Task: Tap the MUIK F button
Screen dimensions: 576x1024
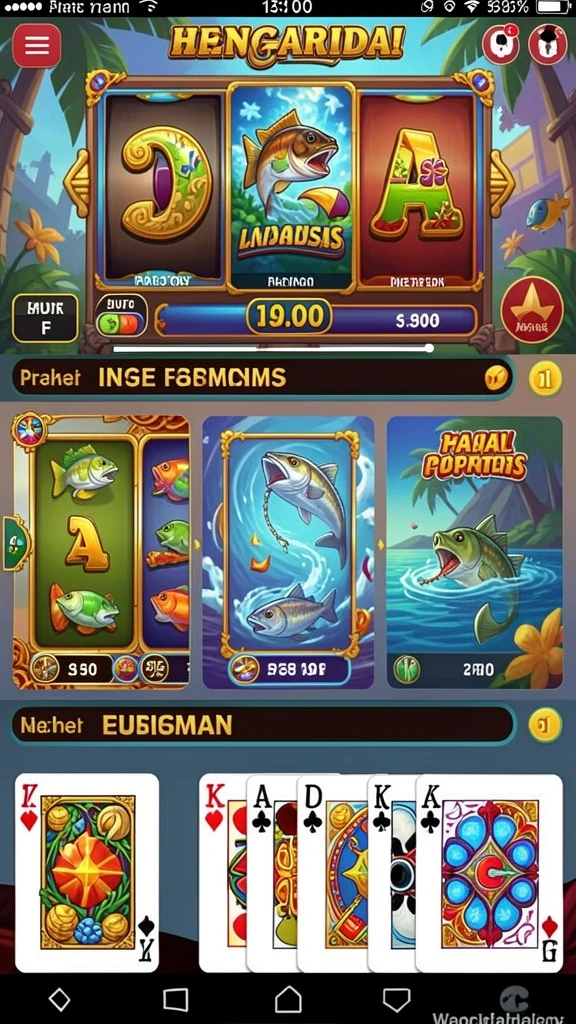Action: pyautogui.click(x=45, y=318)
